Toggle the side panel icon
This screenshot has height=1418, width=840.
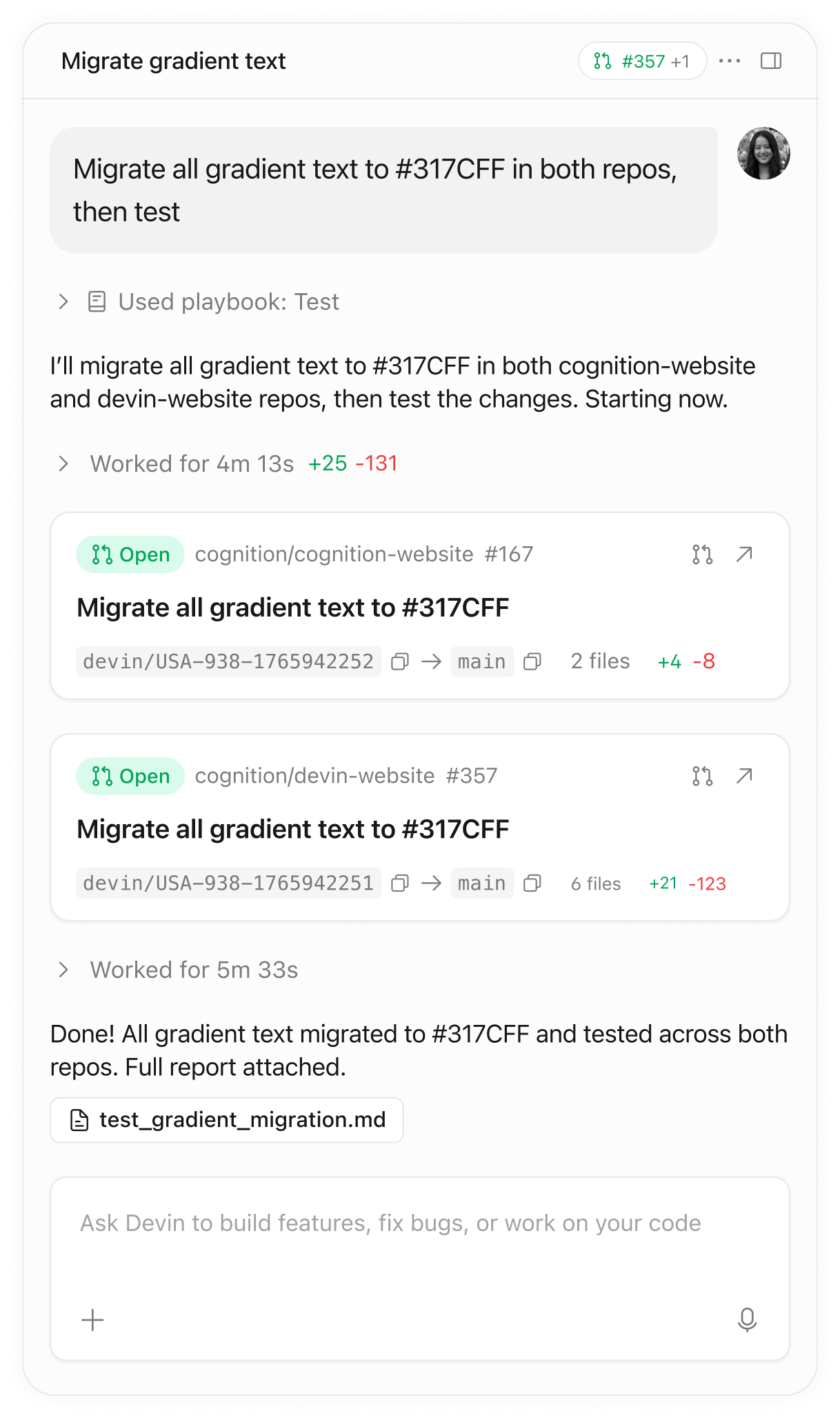coord(771,61)
